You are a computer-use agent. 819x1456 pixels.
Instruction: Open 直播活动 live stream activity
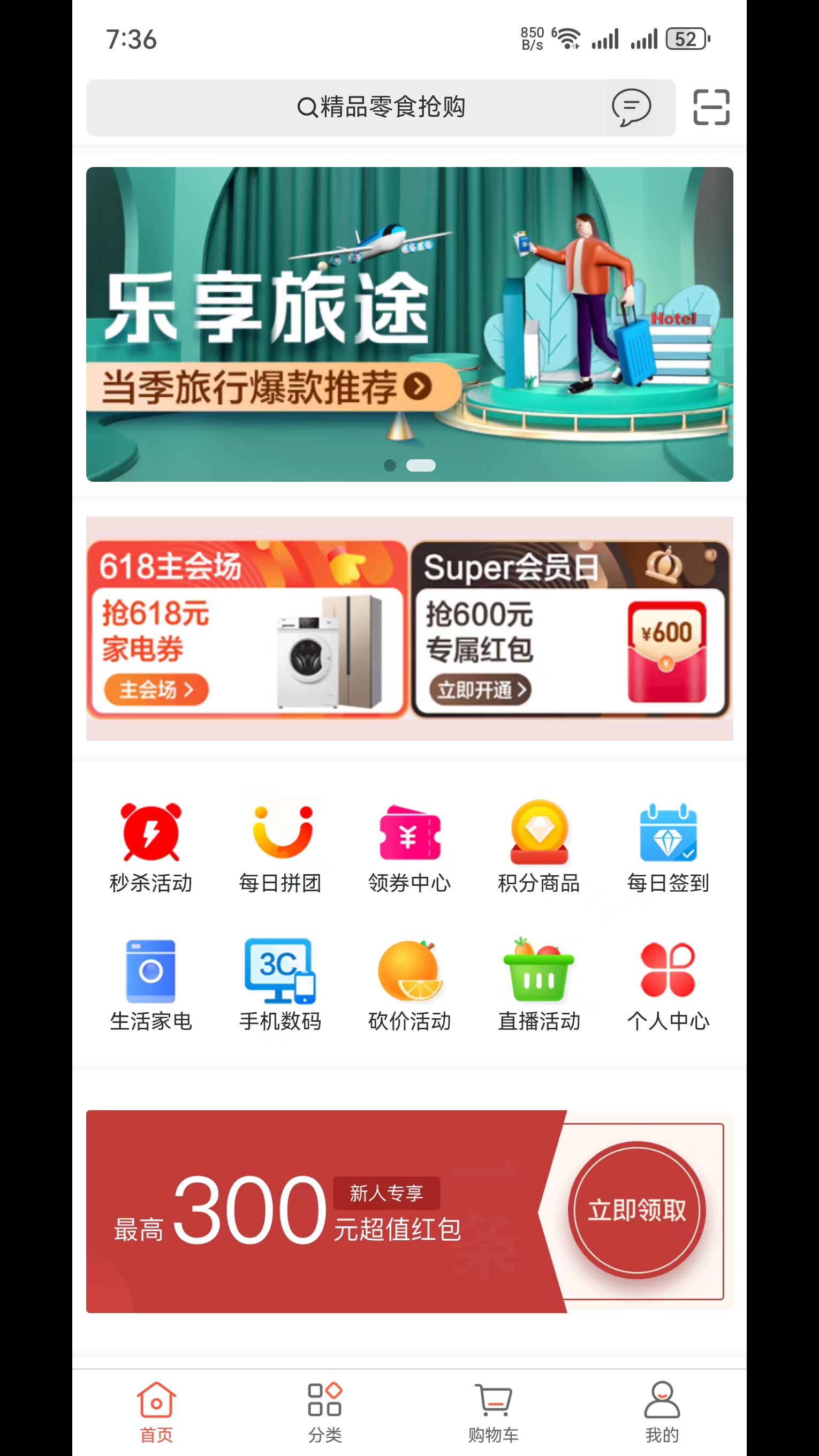point(539,984)
